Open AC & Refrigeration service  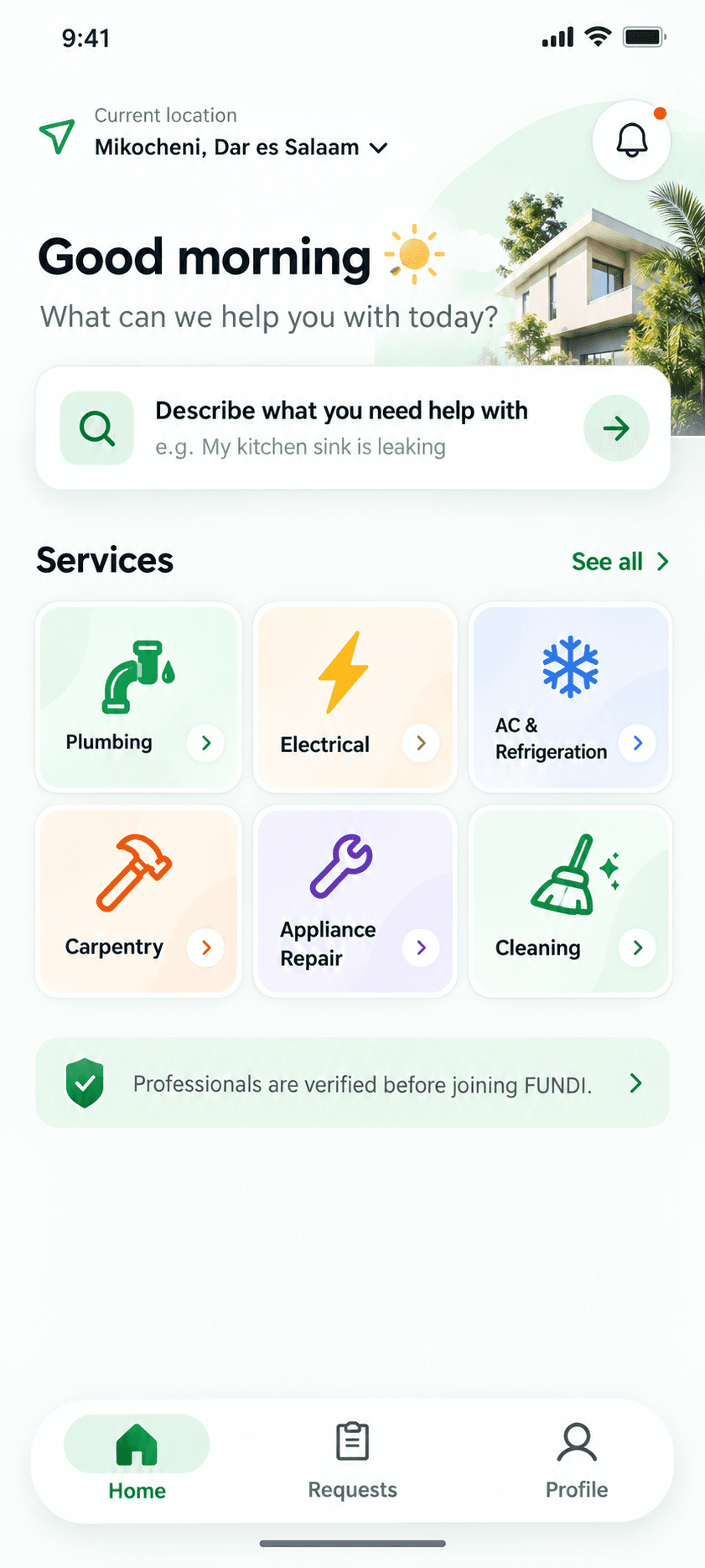pos(570,697)
